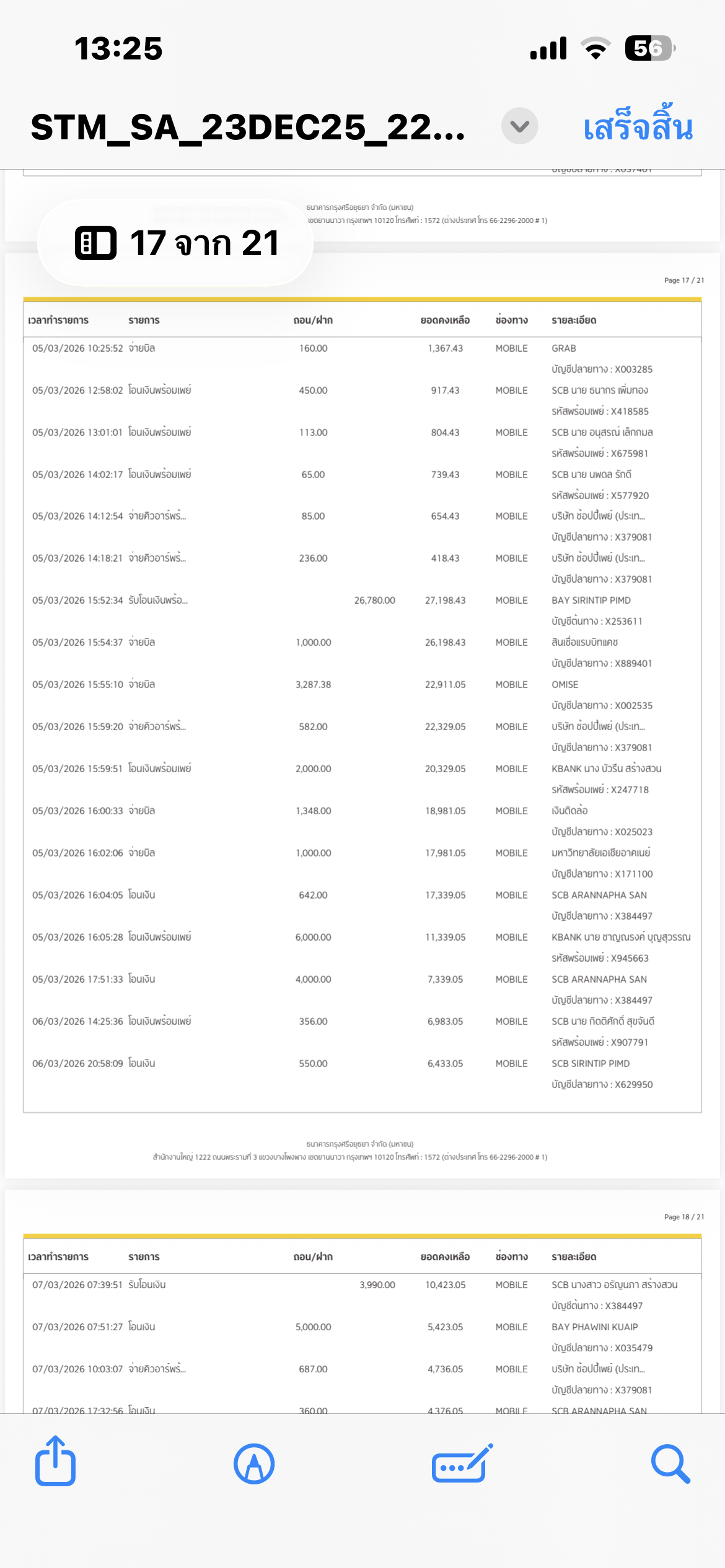Share this PDF statement
Viewport: 725px width, 1568px height.
coord(56,1463)
